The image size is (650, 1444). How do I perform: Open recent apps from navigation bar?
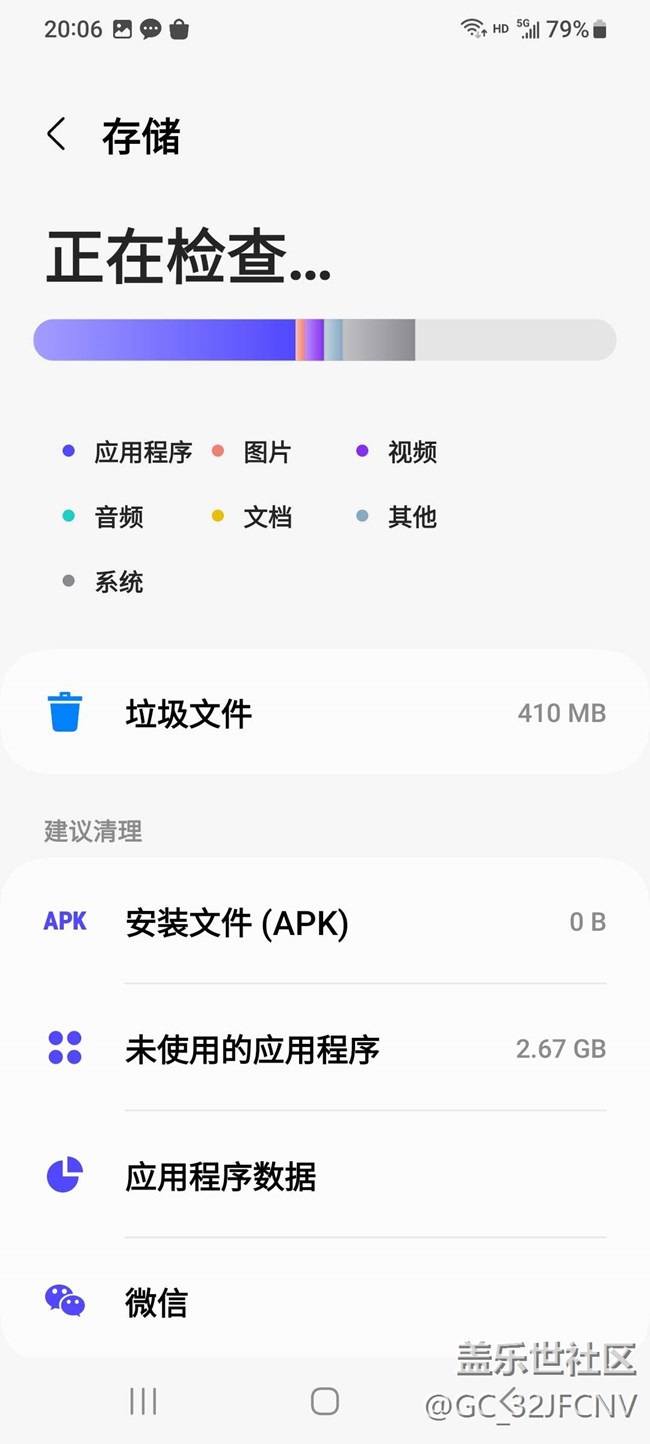pos(143,1401)
